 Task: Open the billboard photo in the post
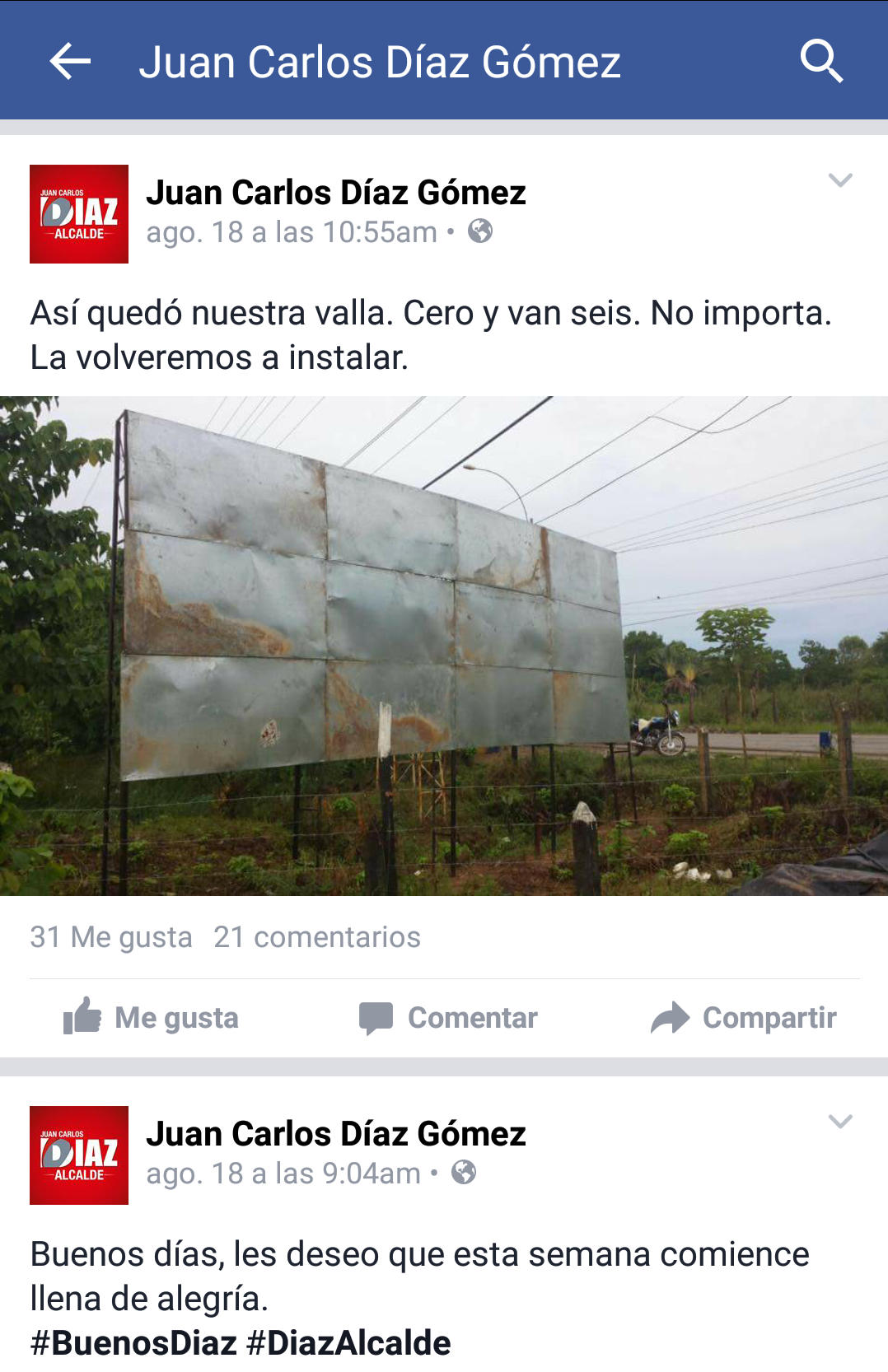point(444,646)
